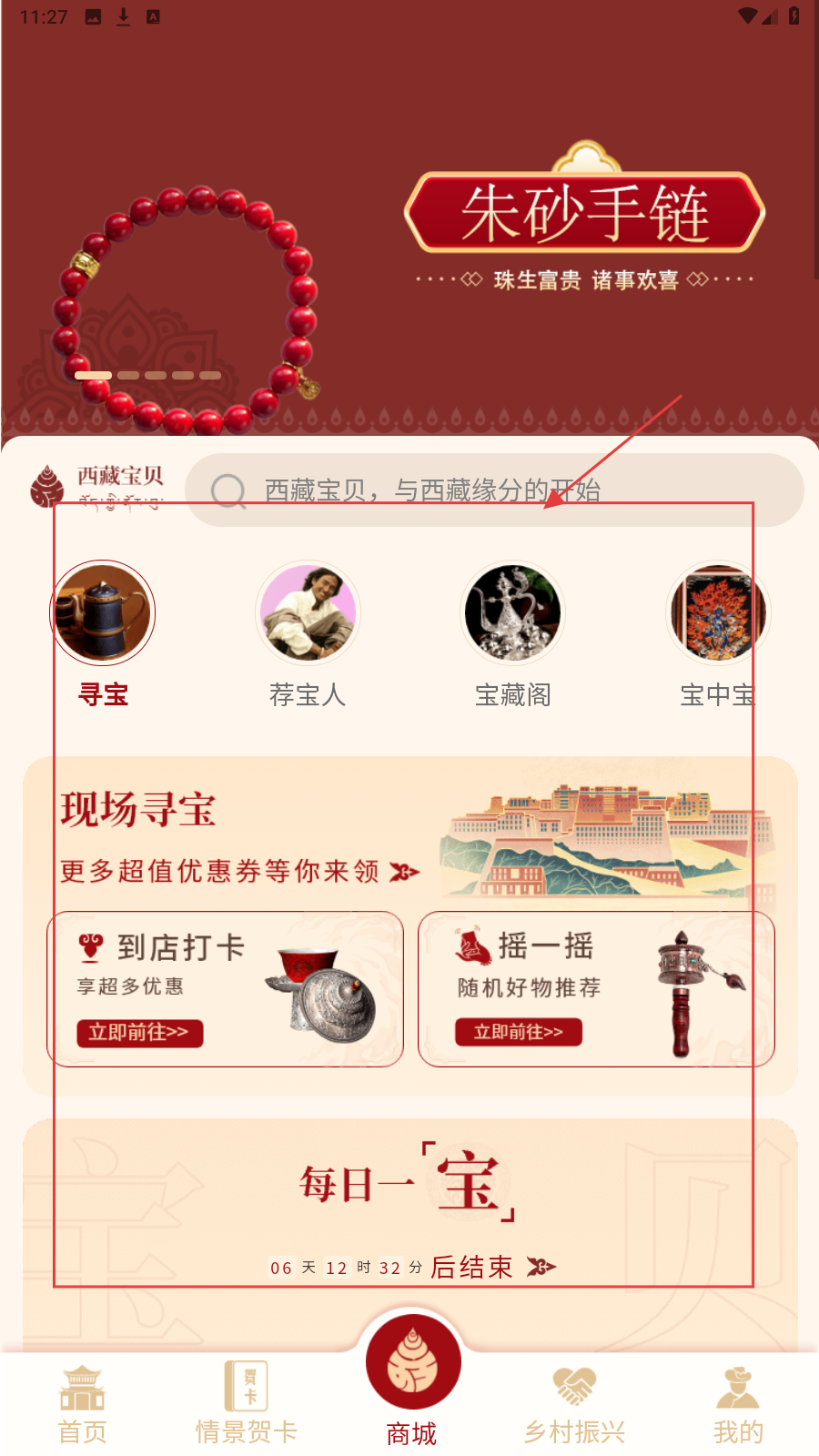Switch to the 情景贺卡 tab
Viewport: 819px width, 1456px height.
pyautogui.click(x=246, y=1406)
